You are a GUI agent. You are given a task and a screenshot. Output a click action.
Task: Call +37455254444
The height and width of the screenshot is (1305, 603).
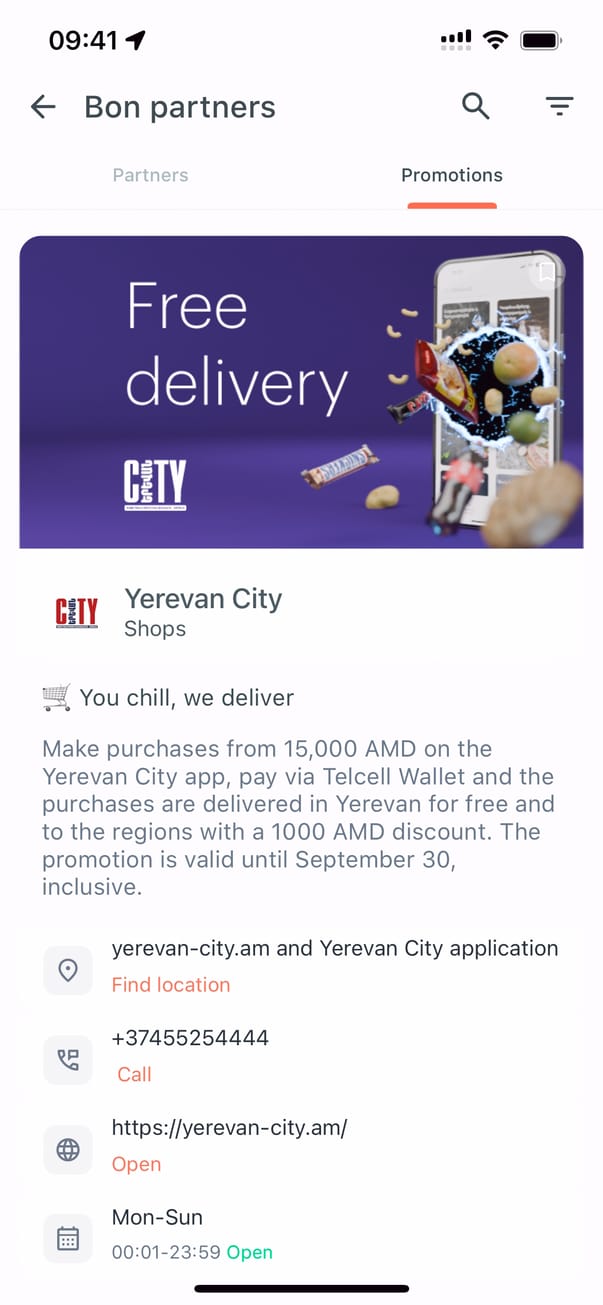[135, 1075]
